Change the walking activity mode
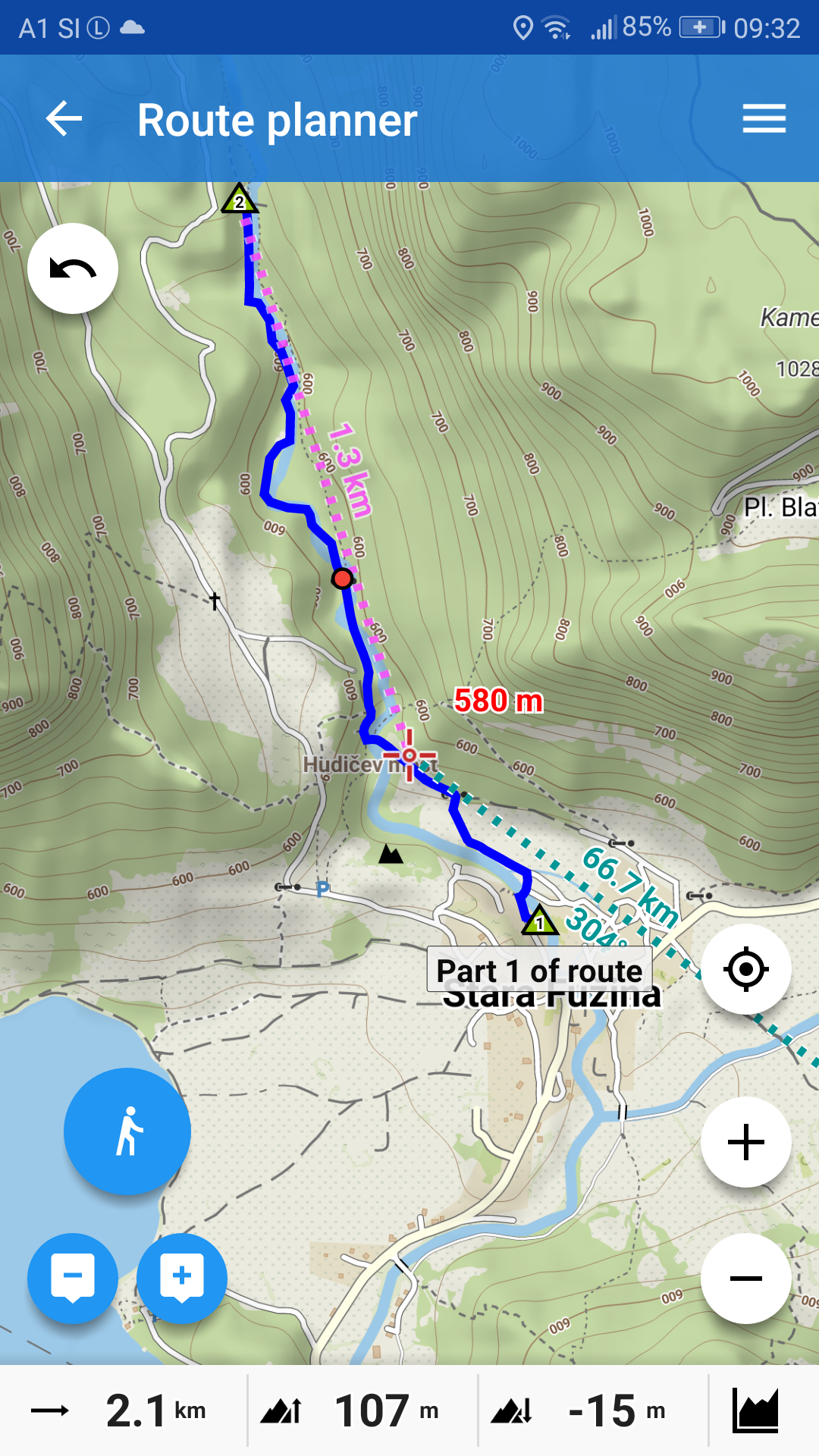 tap(127, 1131)
